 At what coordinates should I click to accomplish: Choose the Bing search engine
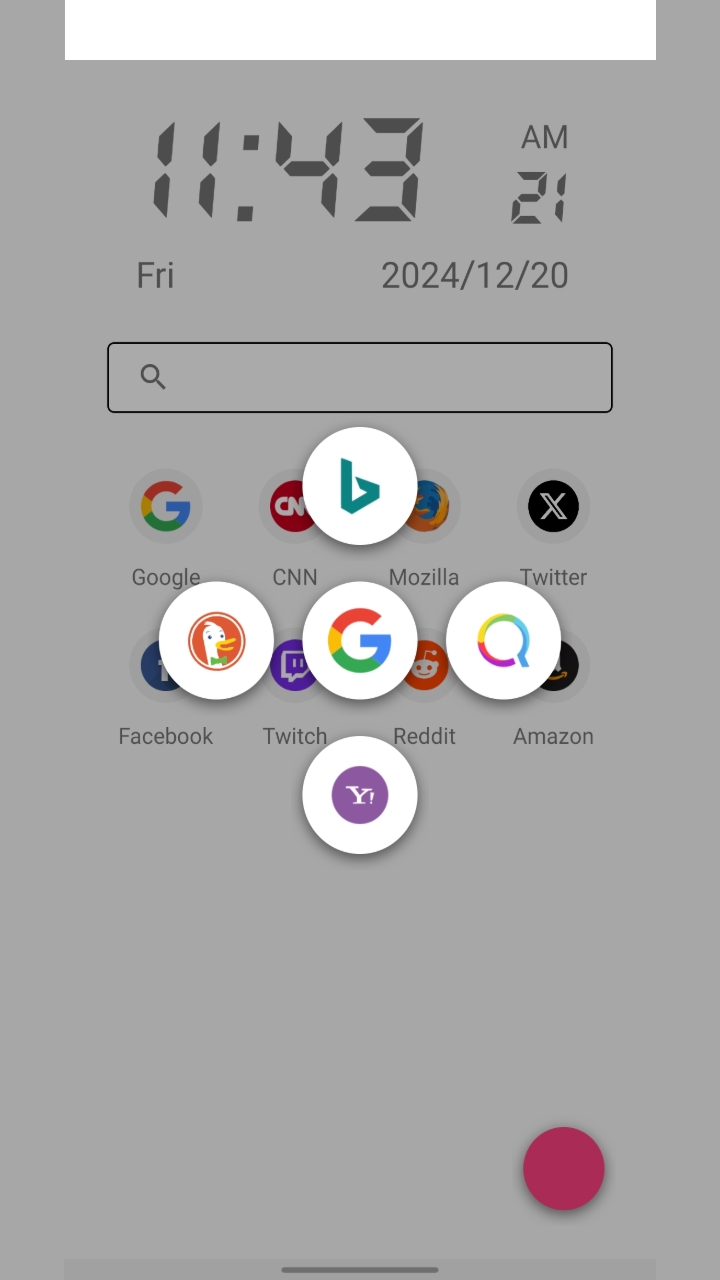(360, 486)
